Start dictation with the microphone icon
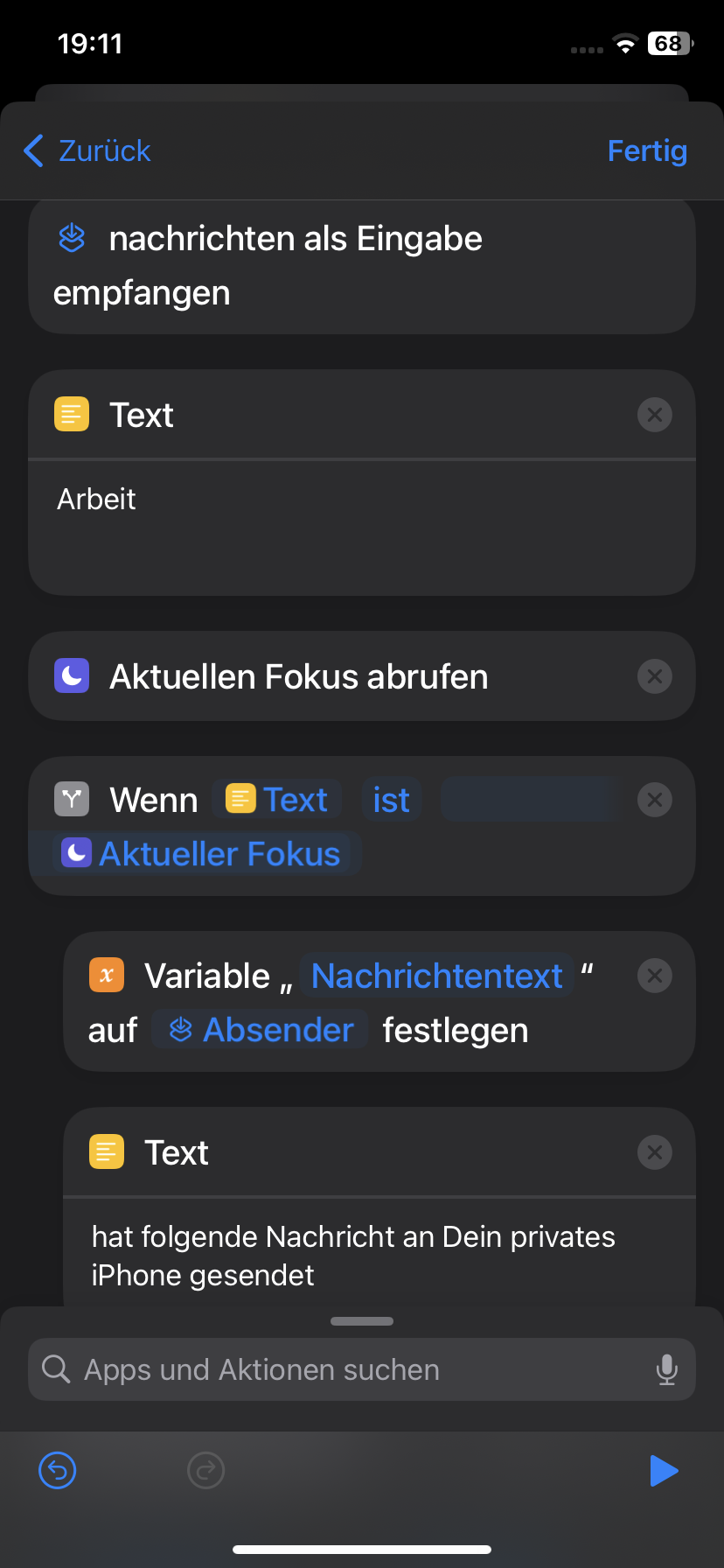The width and height of the screenshot is (724, 1568). click(x=666, y=1369)
